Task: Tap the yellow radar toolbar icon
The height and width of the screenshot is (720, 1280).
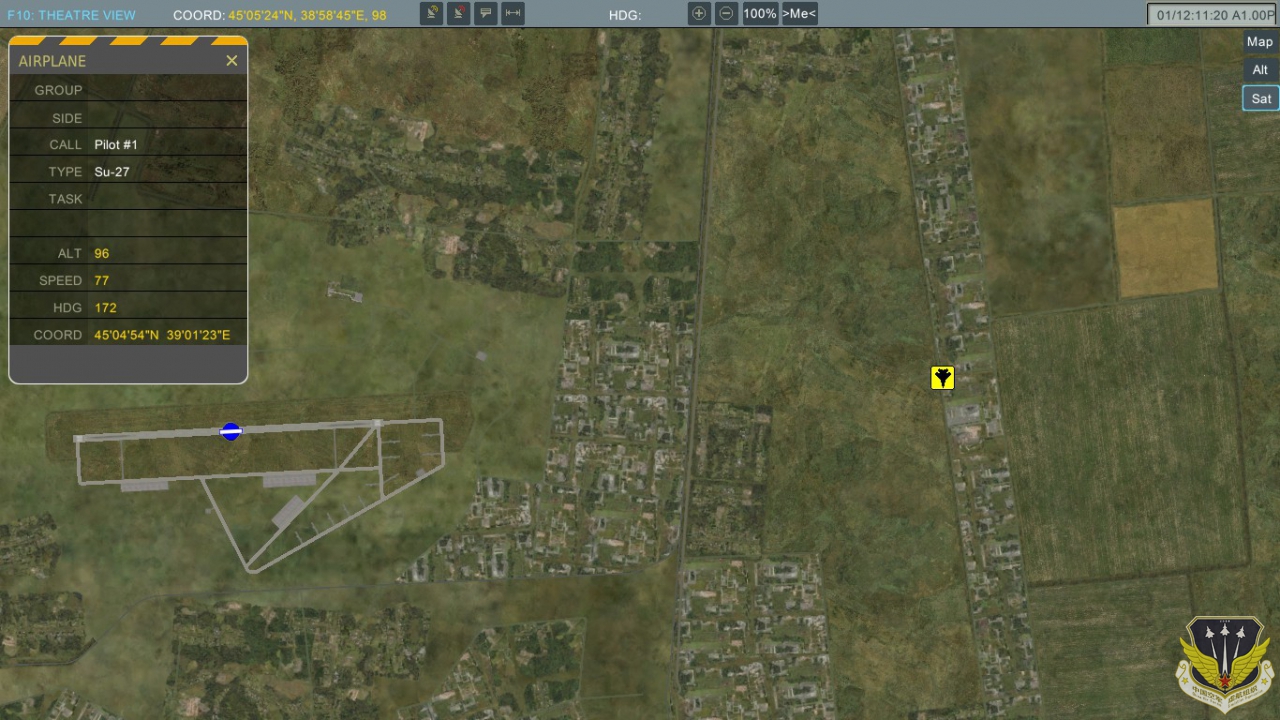Action: click(432, 14)
